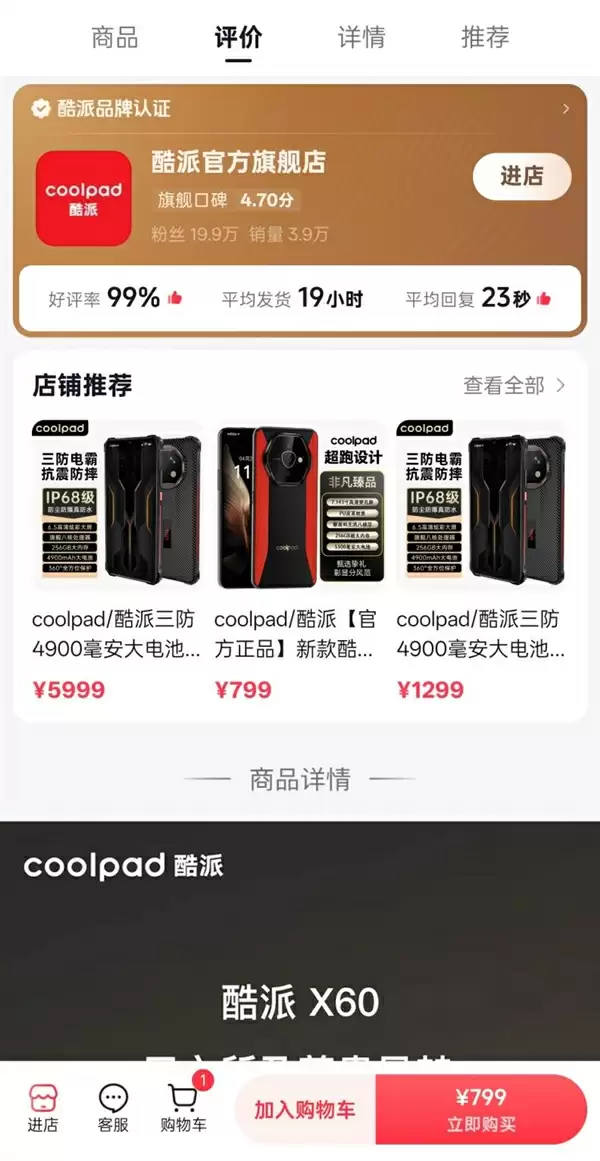Open the 购物车 shopping cart
600x1161 pixels.
(x=184, y=1108)
